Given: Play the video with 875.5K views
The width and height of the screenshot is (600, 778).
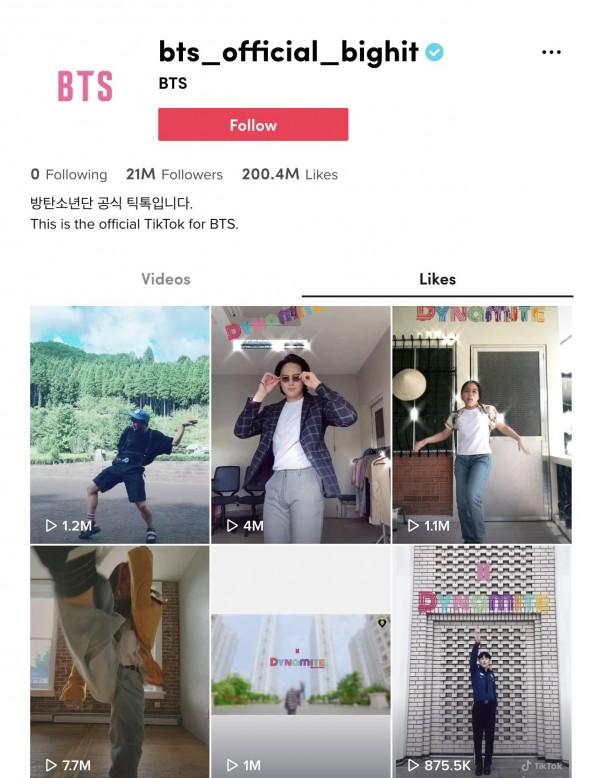Looking at the screenshot, I should coord(481,661).
